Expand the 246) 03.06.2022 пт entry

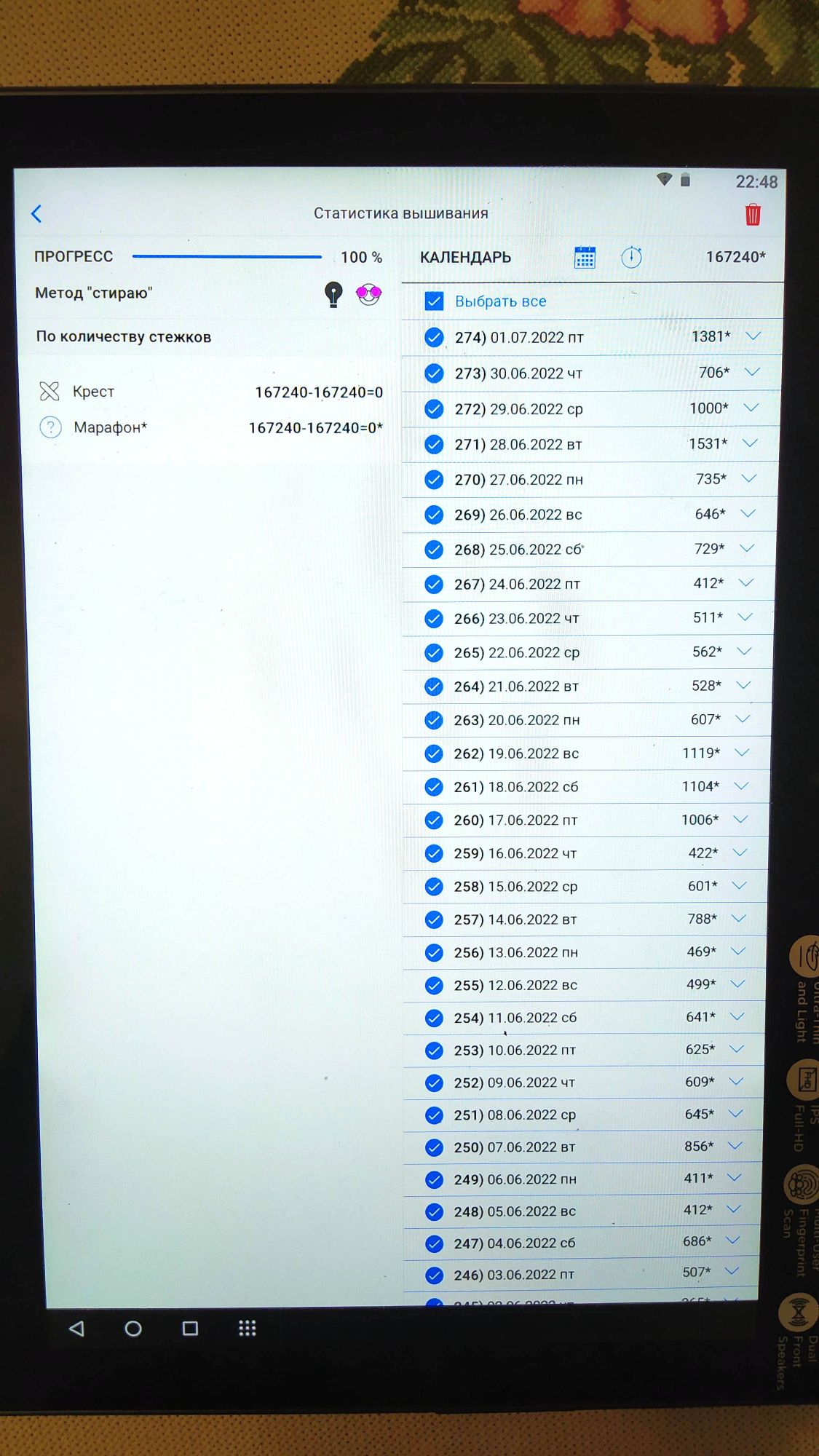point(732,1271)
